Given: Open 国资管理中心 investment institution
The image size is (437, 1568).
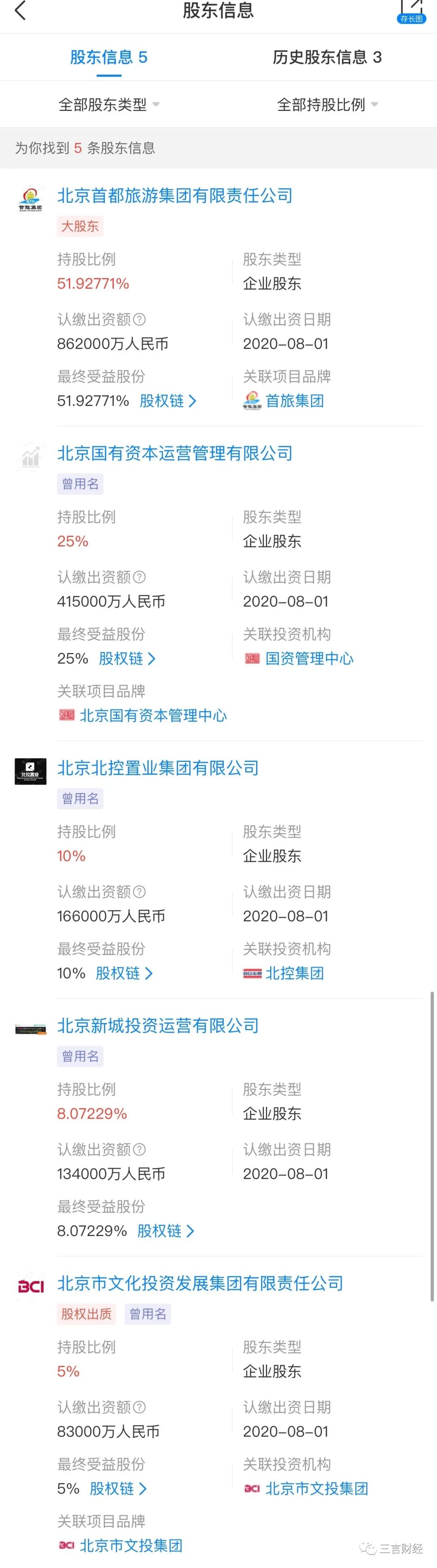Looking at the screenshot, I should click(309, 658).
